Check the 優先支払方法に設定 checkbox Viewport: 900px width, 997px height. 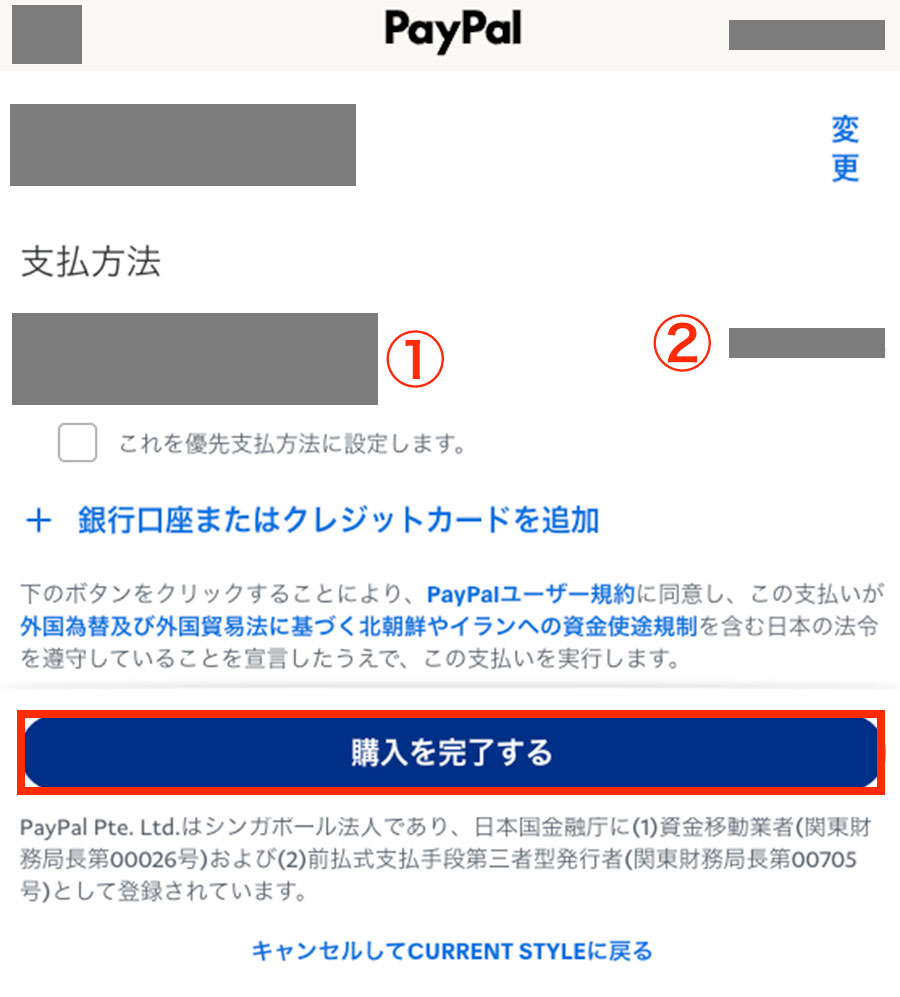[x=78, y=443]
